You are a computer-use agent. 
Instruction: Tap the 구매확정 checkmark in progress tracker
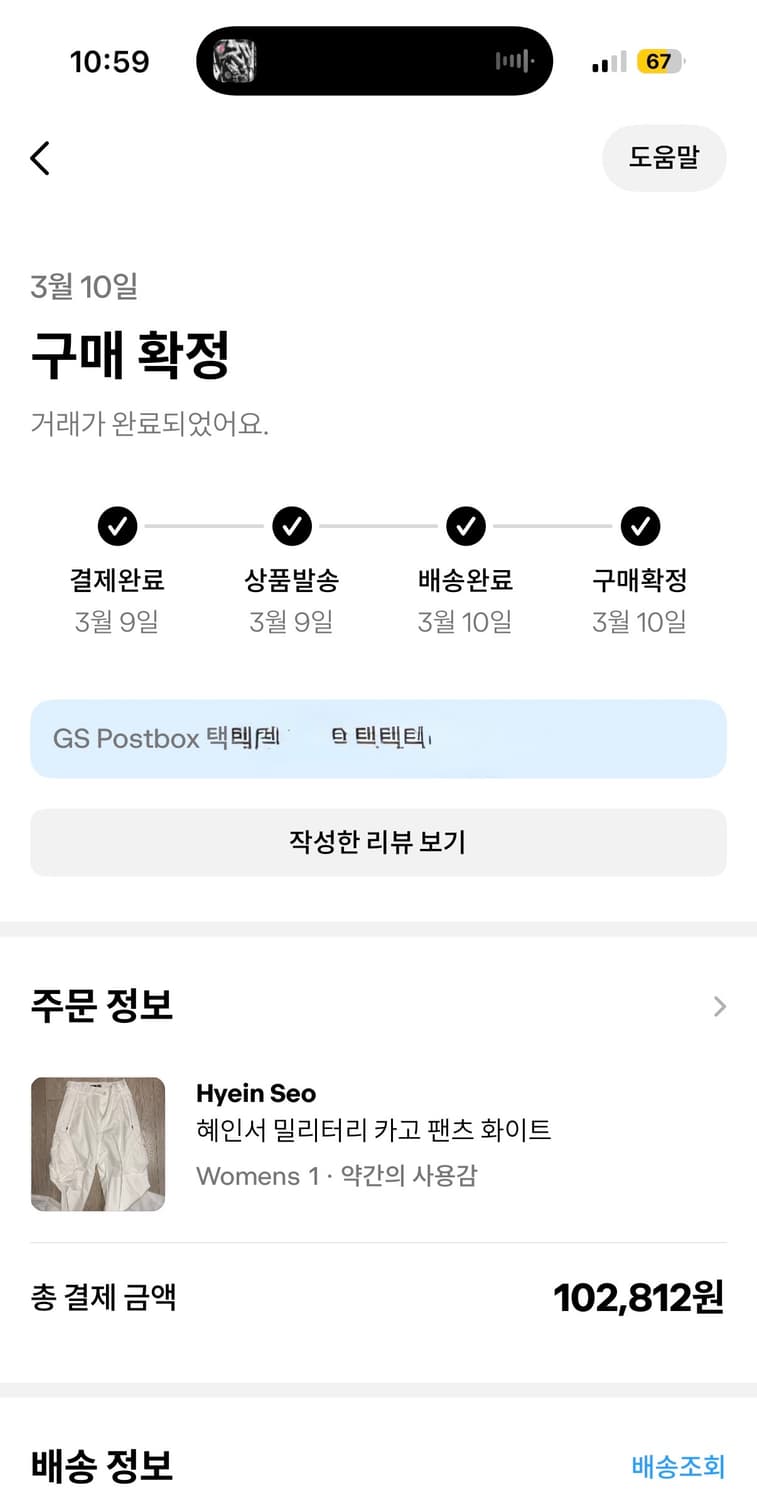pyautogui.click(x=640, y=526)
